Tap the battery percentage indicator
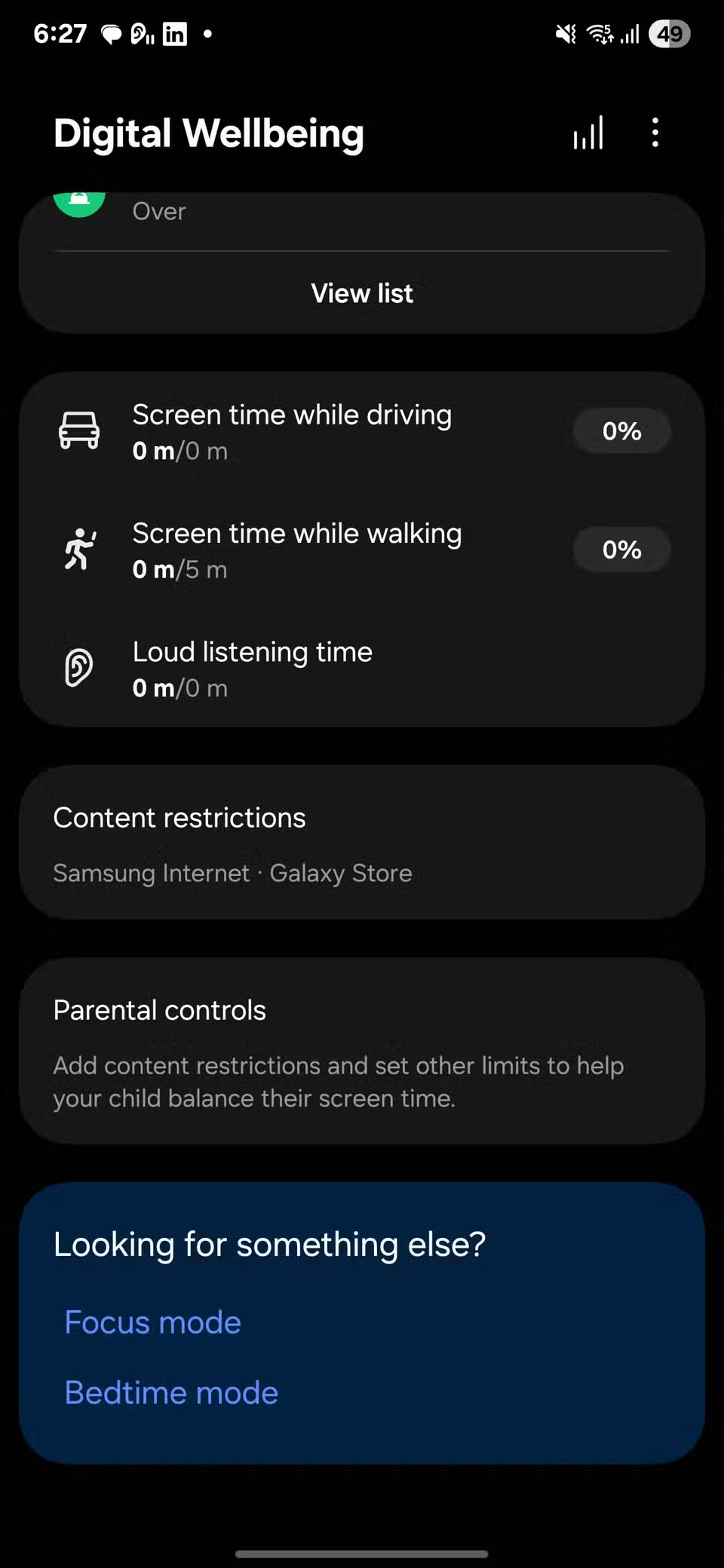Image resolution: width=724 pixels, height=1568 pixels. tap(670, 33)
